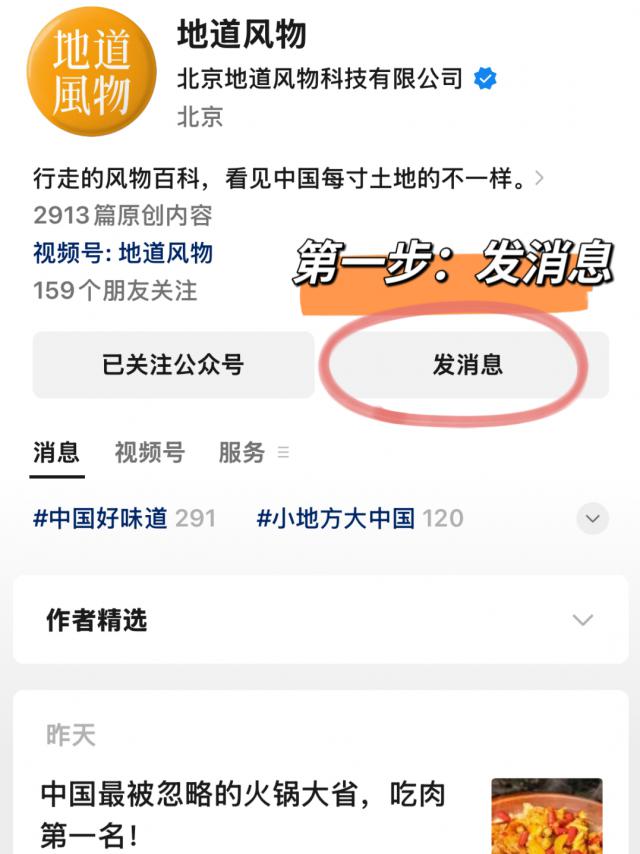Switch to the 服务 tab
This screenshot has height=854, width=640.
pos(242,453)
